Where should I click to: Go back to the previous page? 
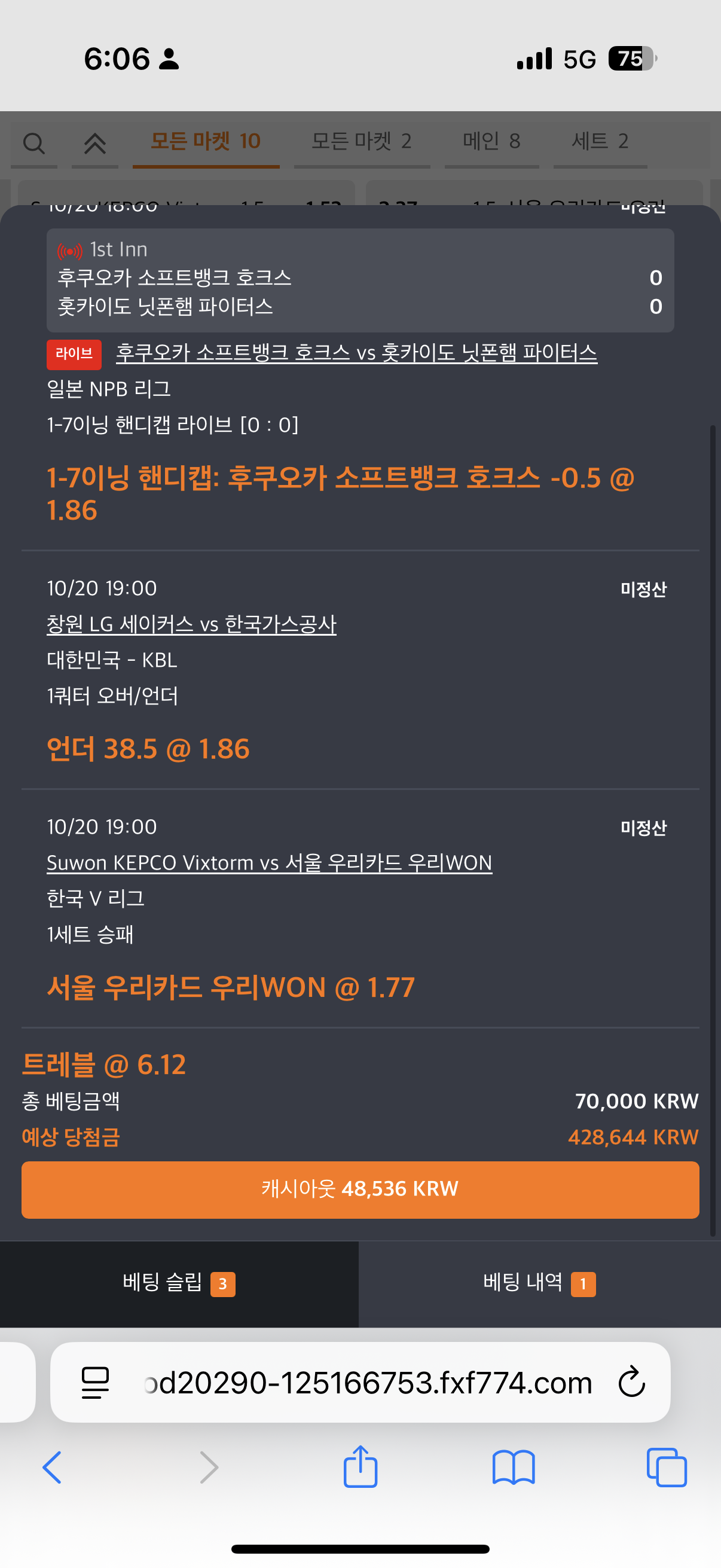[53, 1467]
